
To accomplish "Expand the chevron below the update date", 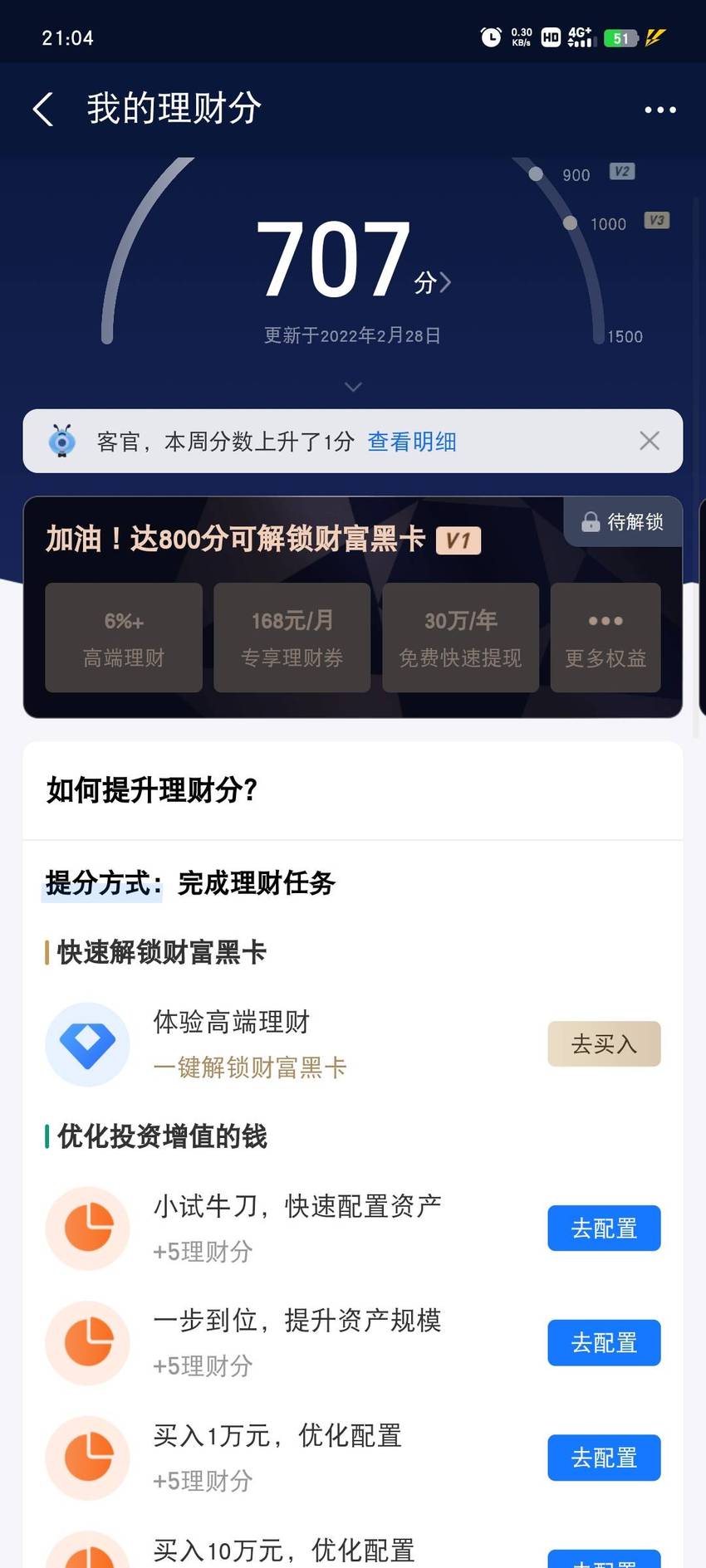I will pyautogui.click(x=353, y=387).
